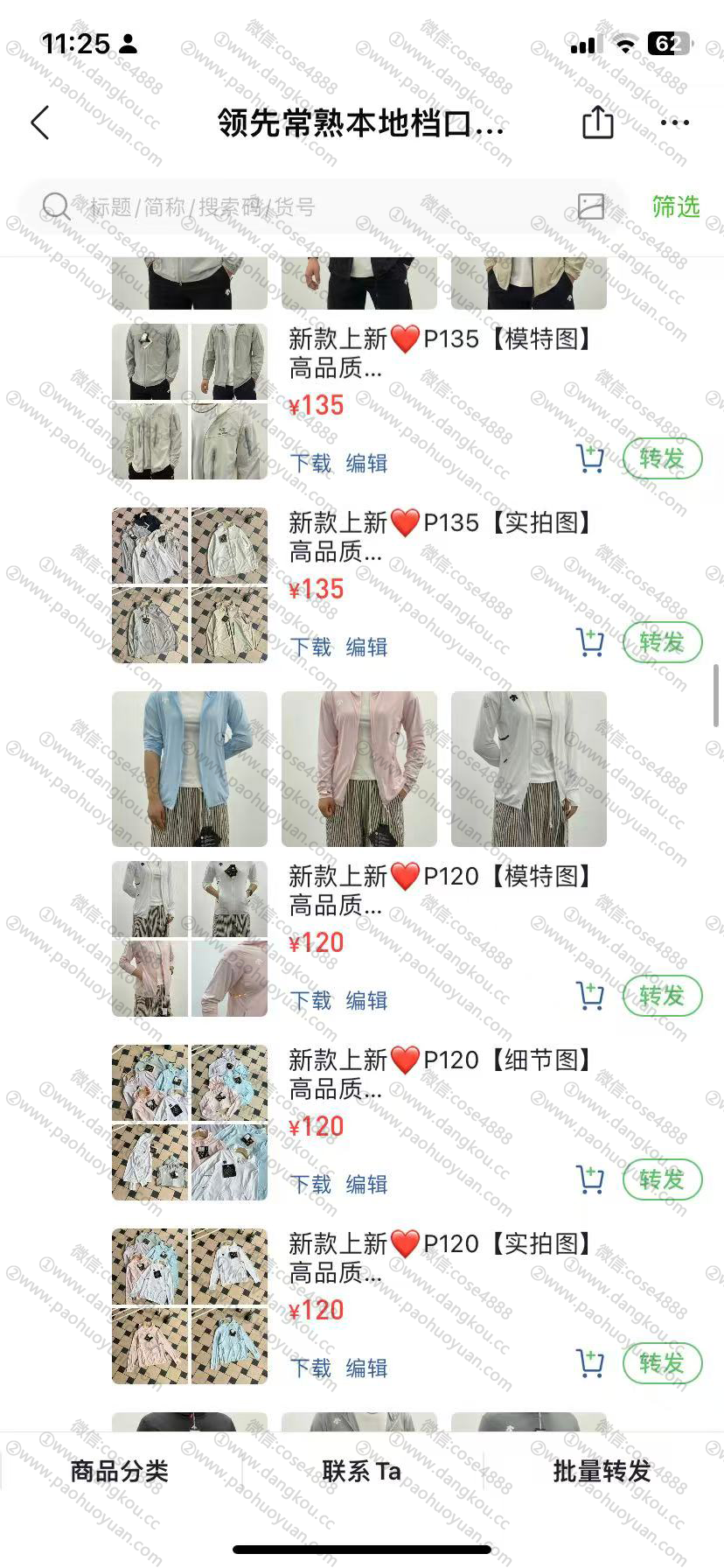The height and width of the screenshot is (1568, 724).
Task: Tap 联系 Ta to contact seller
Action: pos(361,1472)
